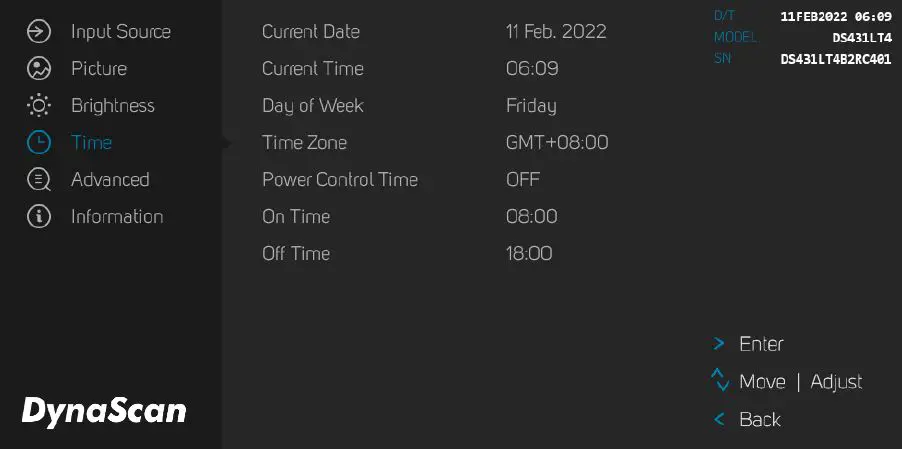This screenshot has height=449, width=902.
Task: Select Power Control Time option
Action: (340, 180)
